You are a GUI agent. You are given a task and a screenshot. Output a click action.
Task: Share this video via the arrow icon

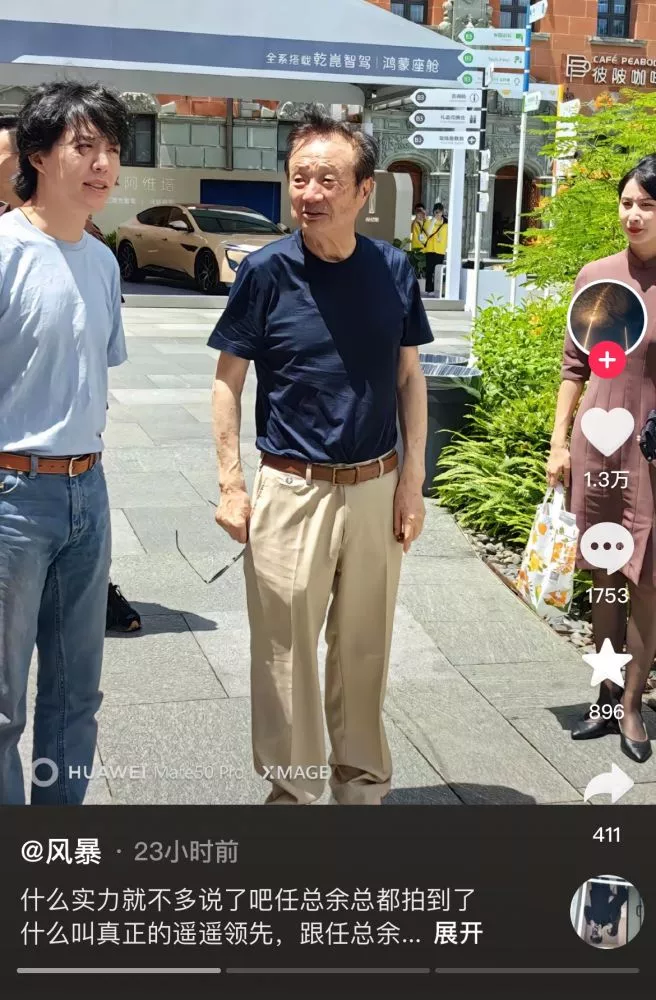tap(607, 785)
